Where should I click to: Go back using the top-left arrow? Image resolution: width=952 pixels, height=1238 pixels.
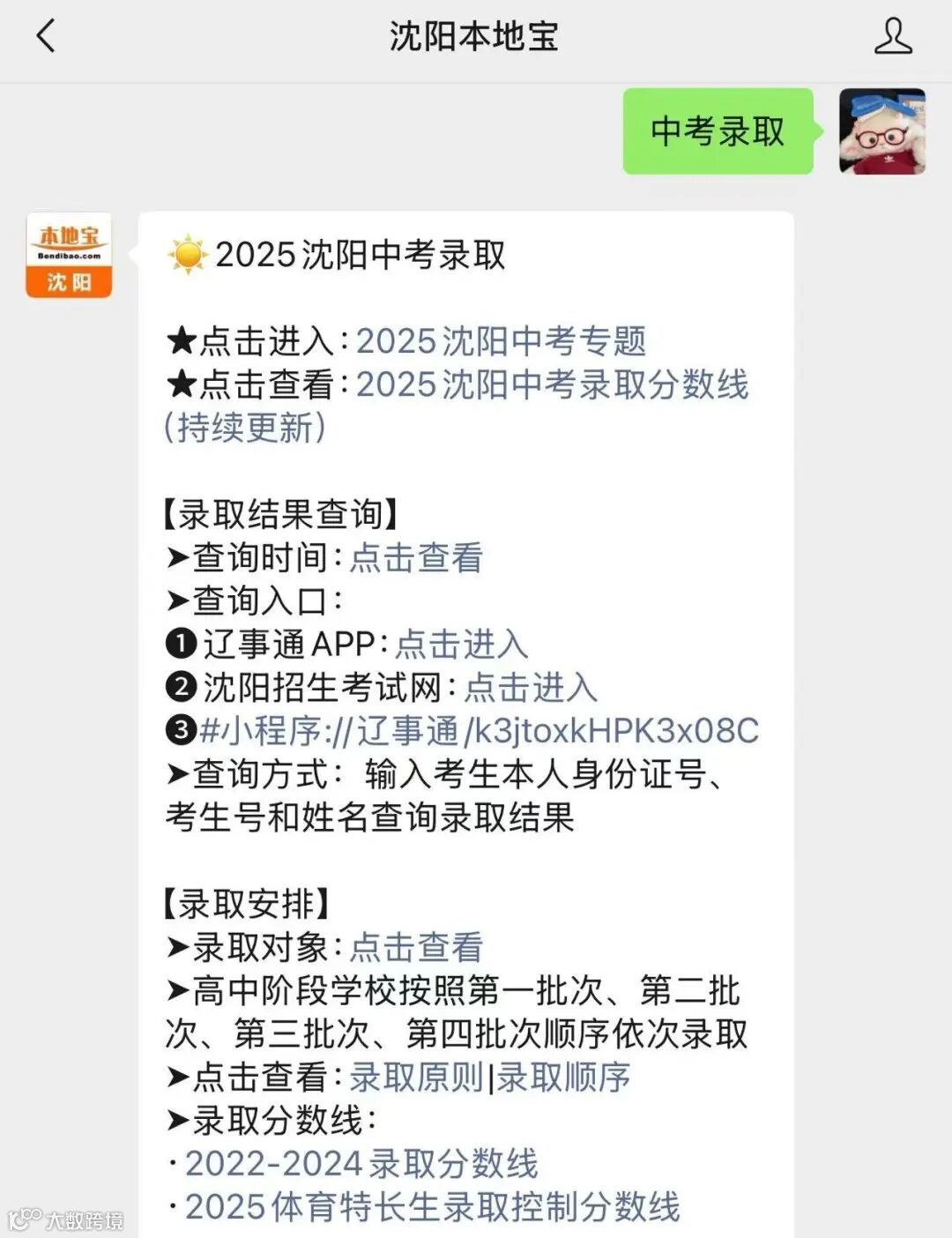tap(46, 37)
